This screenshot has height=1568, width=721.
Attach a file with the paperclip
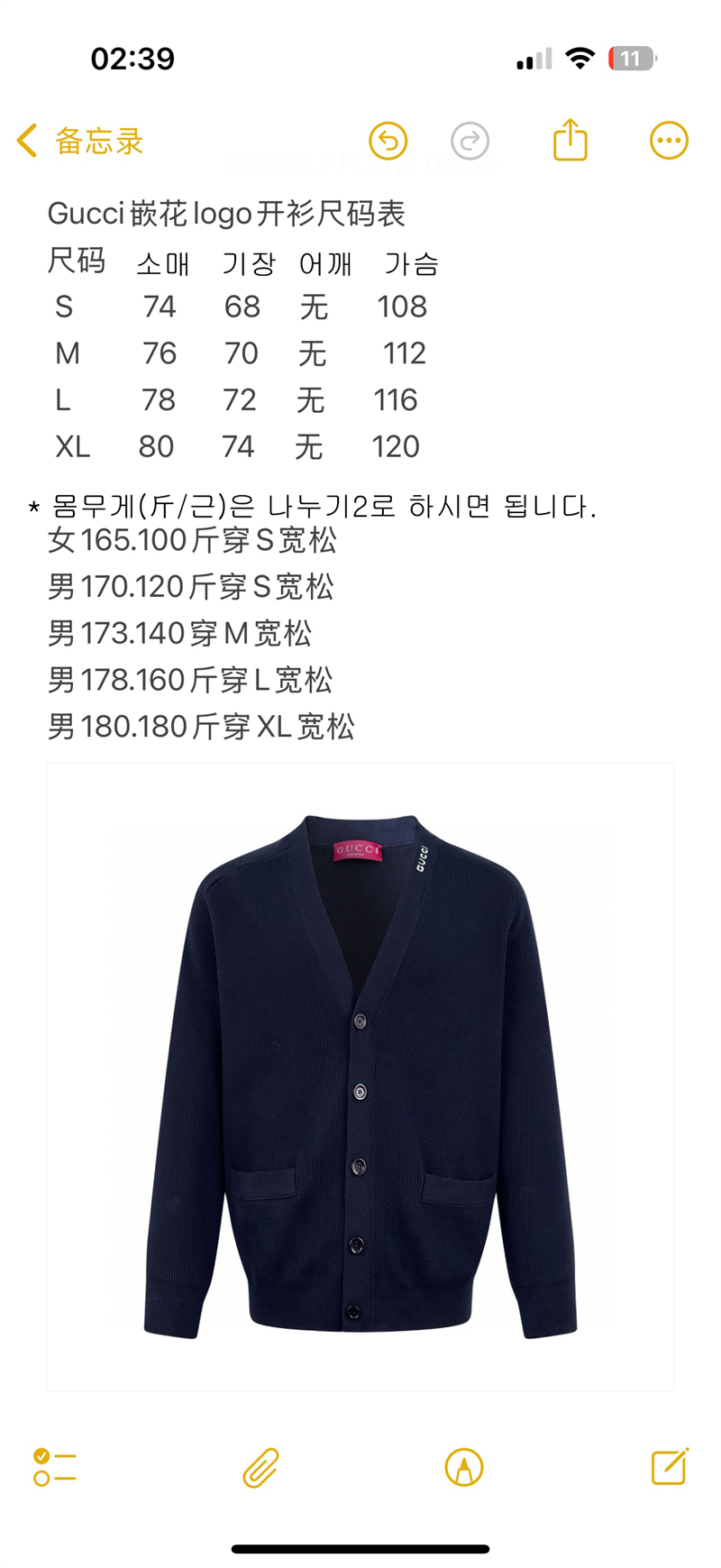coord(260,1467)
